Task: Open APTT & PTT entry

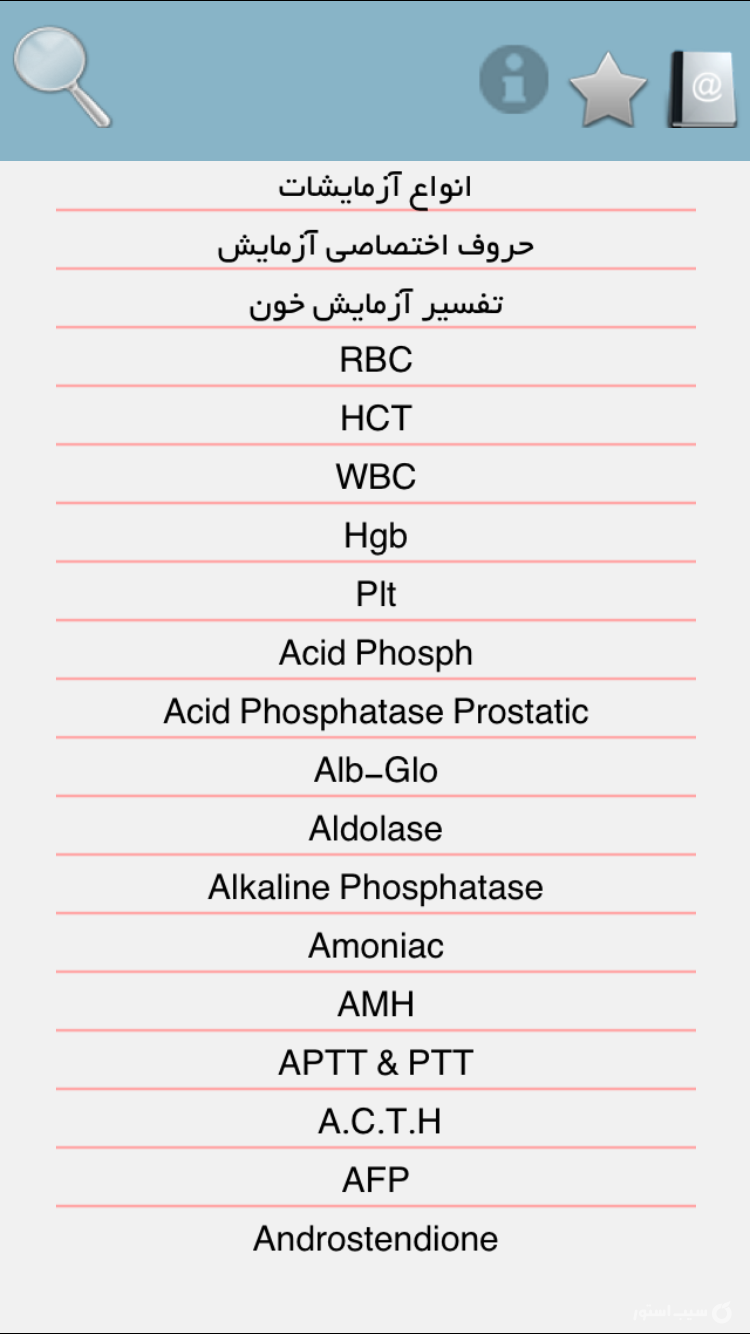Action: point(375,1061)
